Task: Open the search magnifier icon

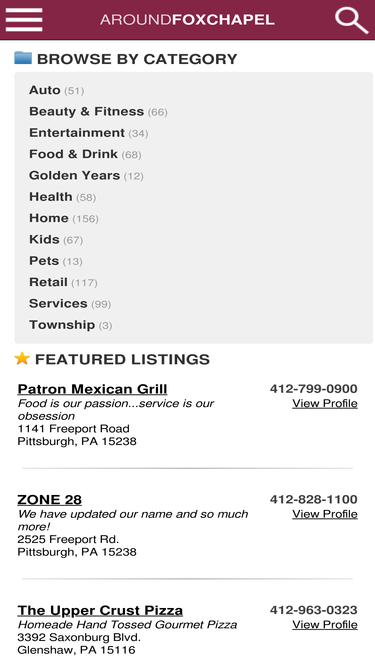Action: click(x=351, y=20)
